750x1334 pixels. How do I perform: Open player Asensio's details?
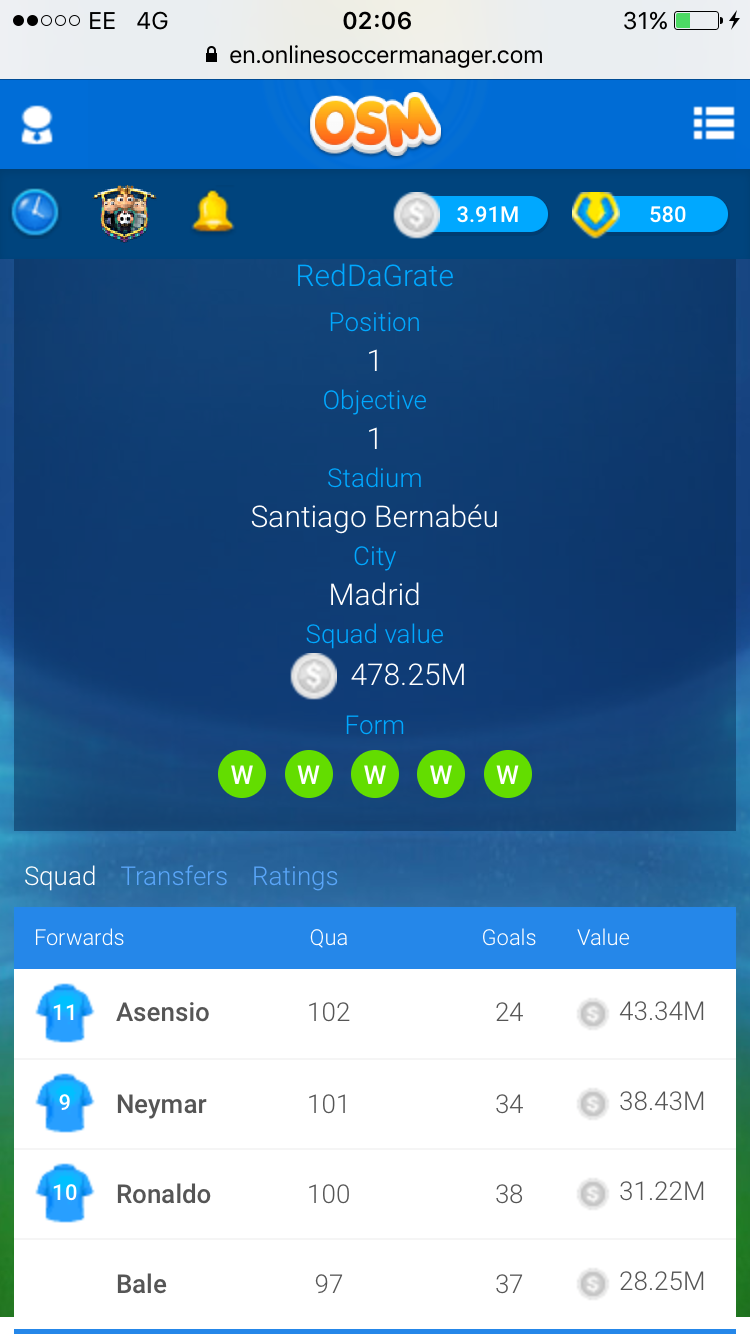pos(163,1012)
